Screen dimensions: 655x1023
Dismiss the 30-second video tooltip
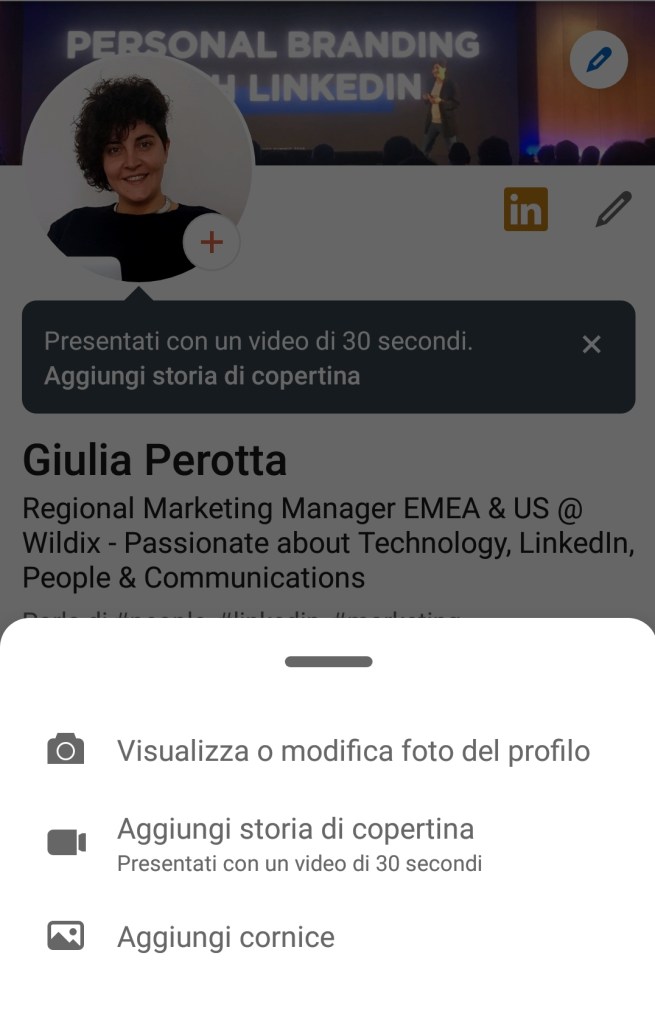(x=591, y=344)
